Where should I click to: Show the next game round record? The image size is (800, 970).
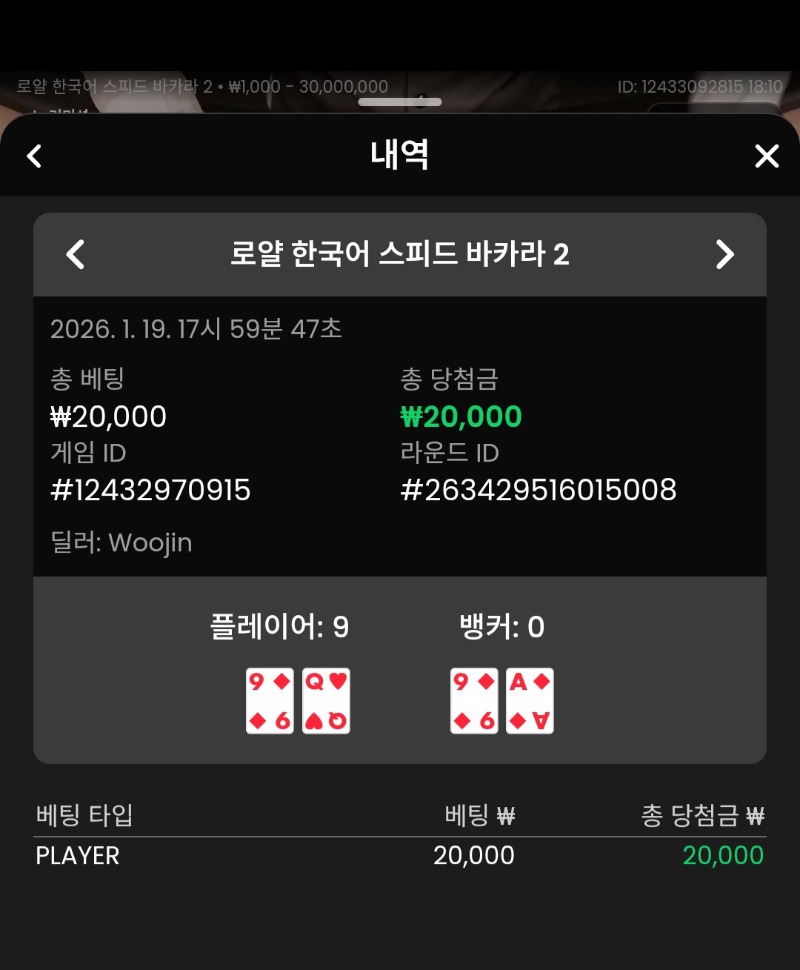click(725, 254)
